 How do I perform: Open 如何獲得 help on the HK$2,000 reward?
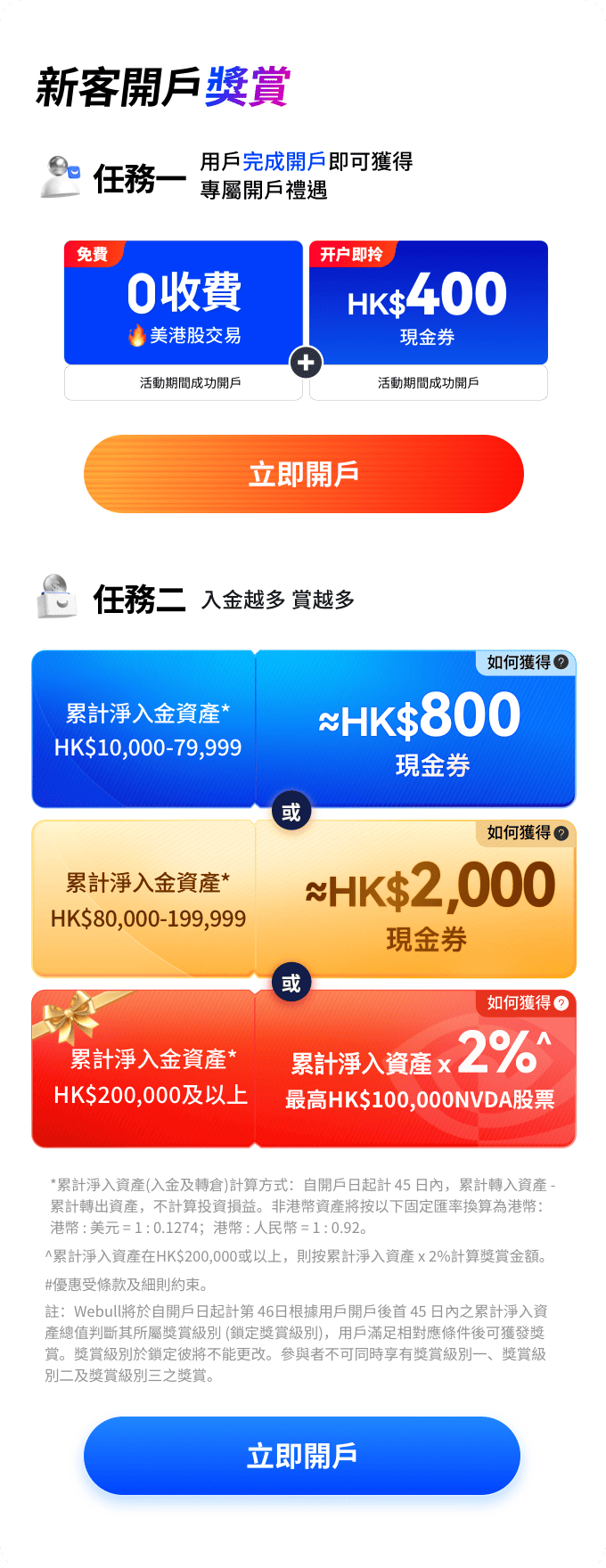(x=527, y=832)
